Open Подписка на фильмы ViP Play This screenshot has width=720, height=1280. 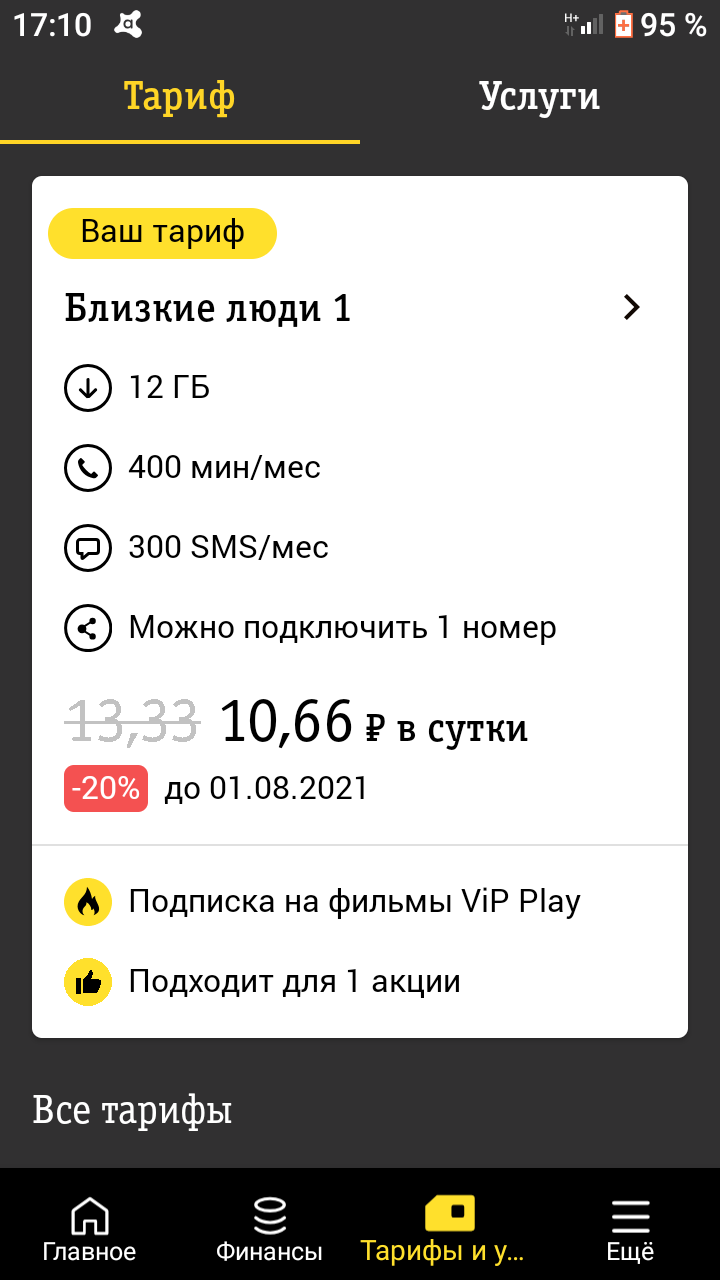tap(354, 901)
